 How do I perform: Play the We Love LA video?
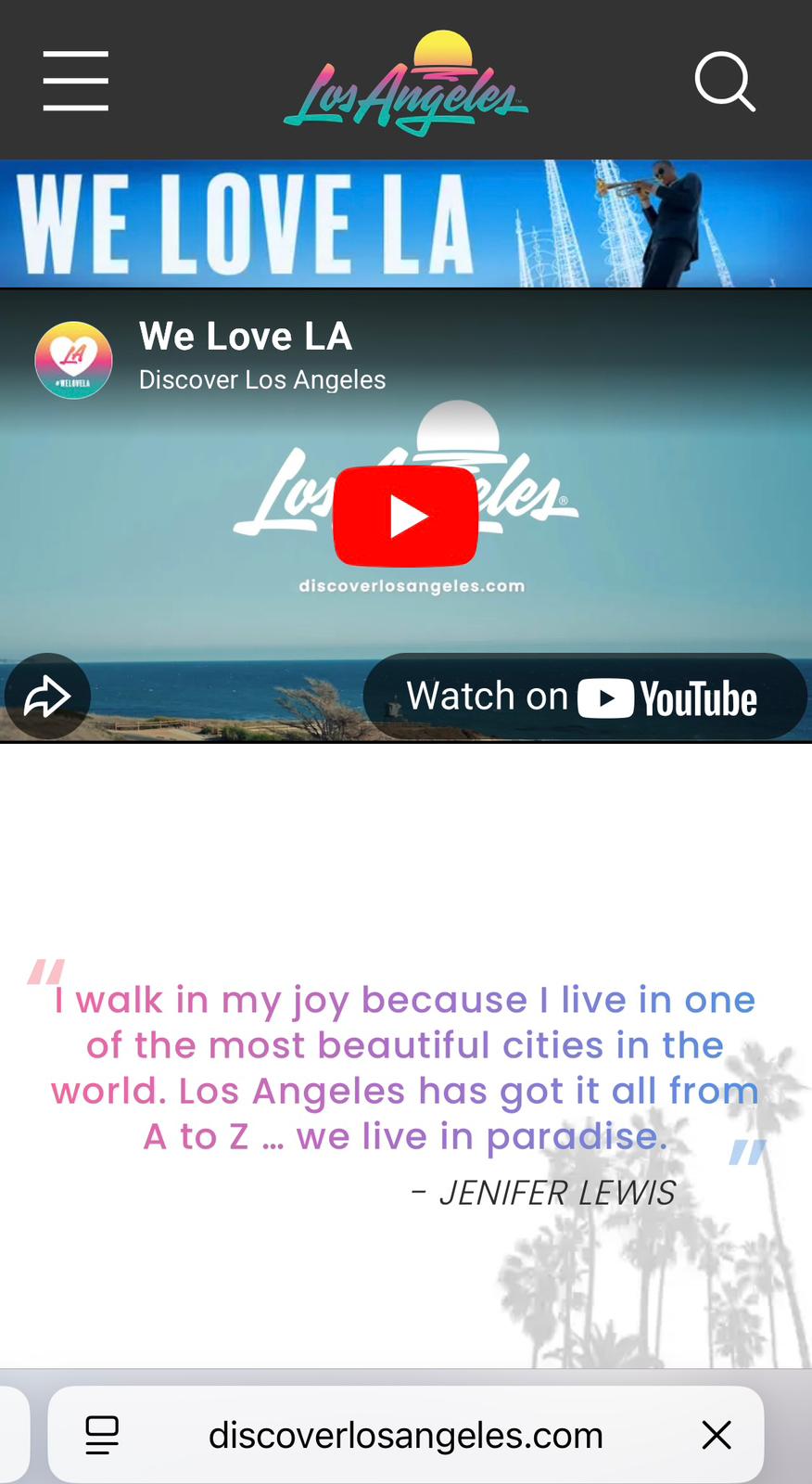[x=406, y=517]
